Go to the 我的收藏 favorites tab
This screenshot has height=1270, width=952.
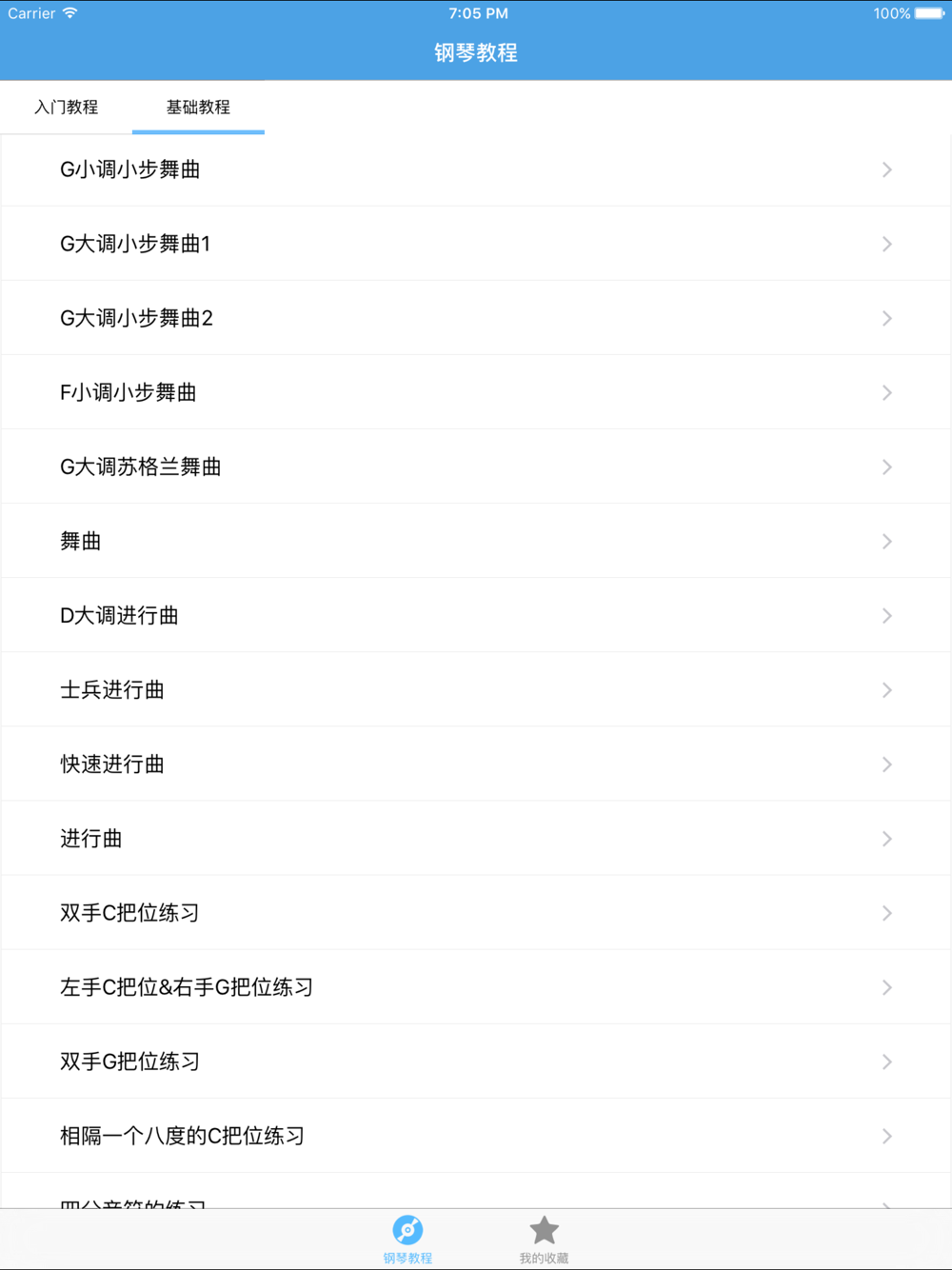[x=544, y=1240]
